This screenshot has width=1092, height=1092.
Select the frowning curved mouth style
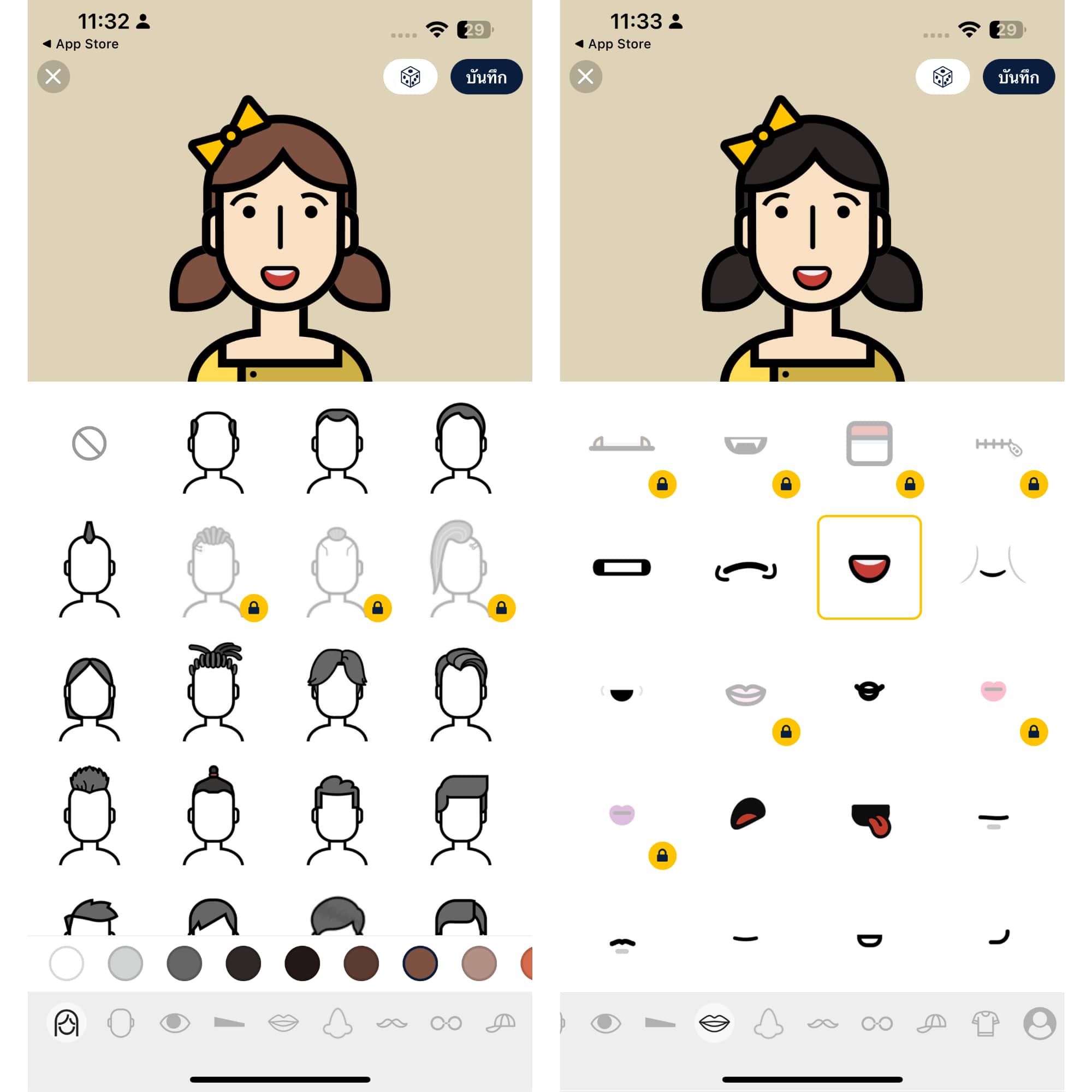[x=745, y=569]
